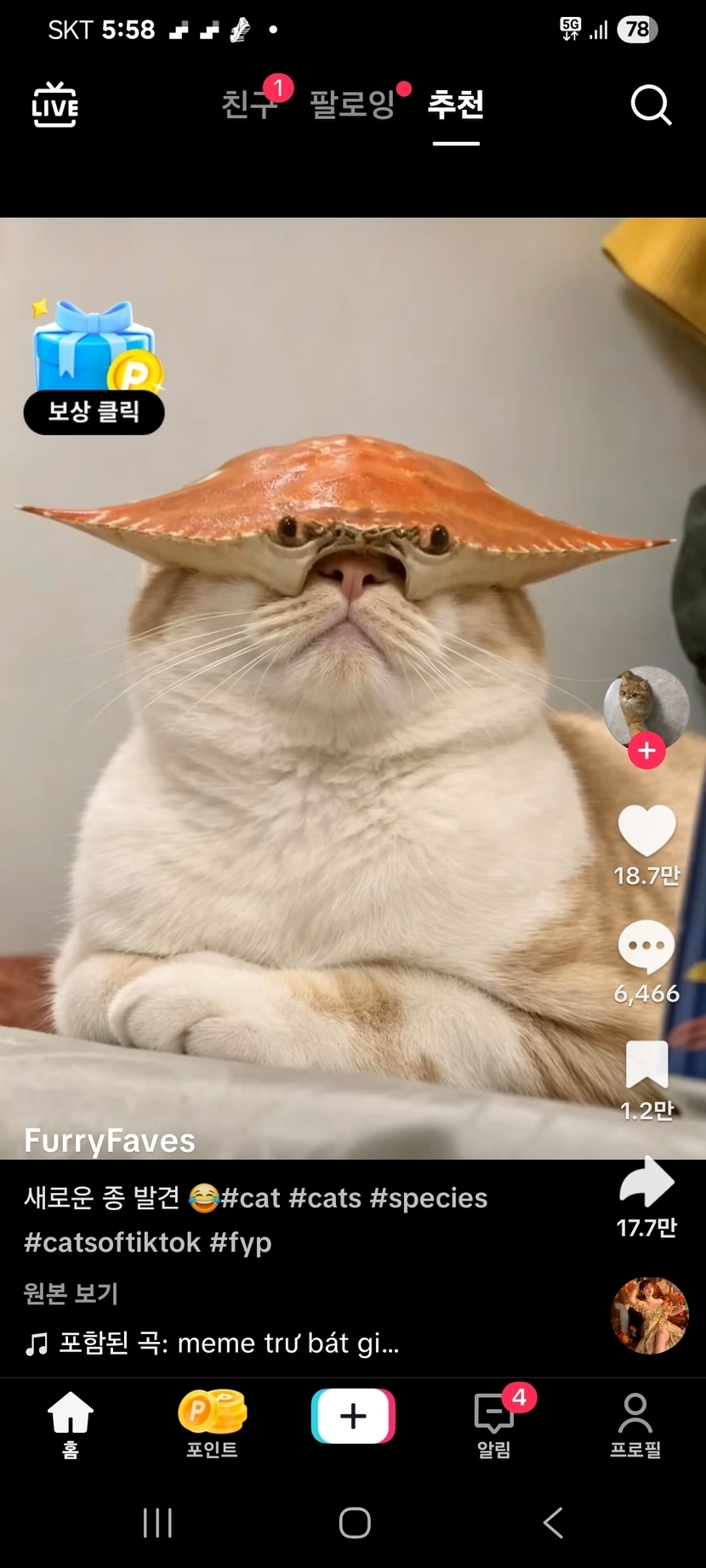Open the comments bubble
This screenshot has height=1568, width=706.
click(x=646, y=946)
